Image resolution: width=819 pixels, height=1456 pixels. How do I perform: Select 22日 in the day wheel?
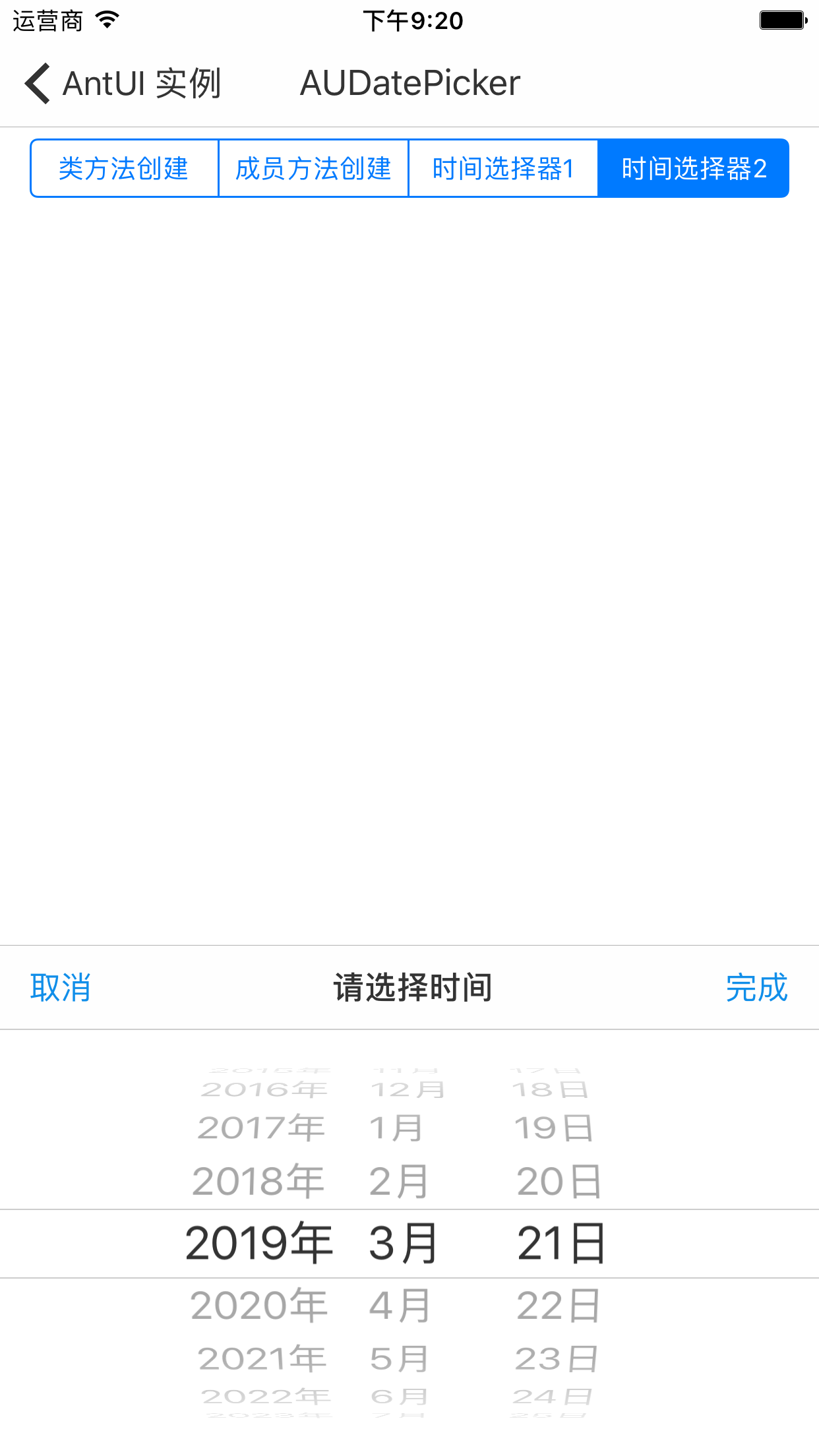pyautogui.click(x=558, y=1305)
